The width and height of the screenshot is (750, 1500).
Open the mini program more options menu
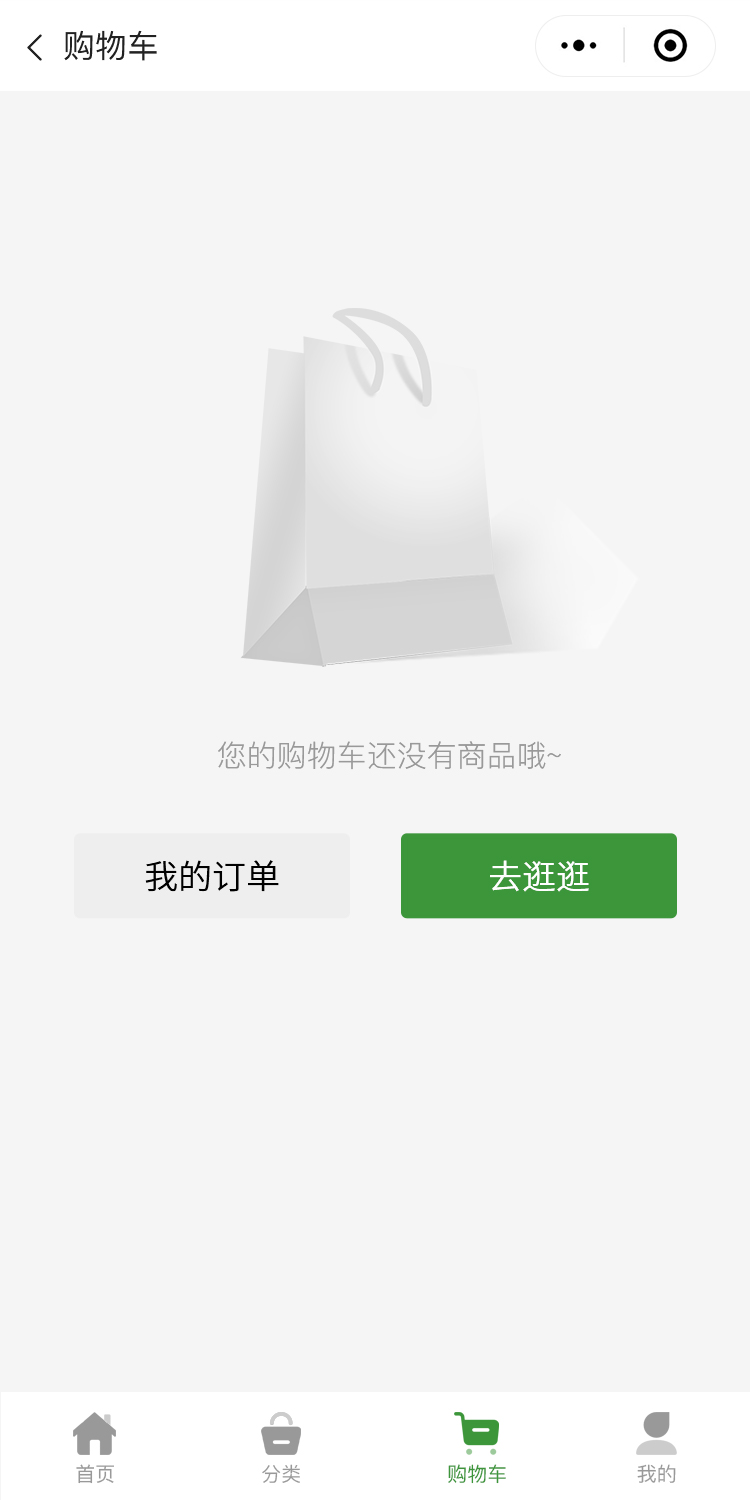[x=579, y=46]
